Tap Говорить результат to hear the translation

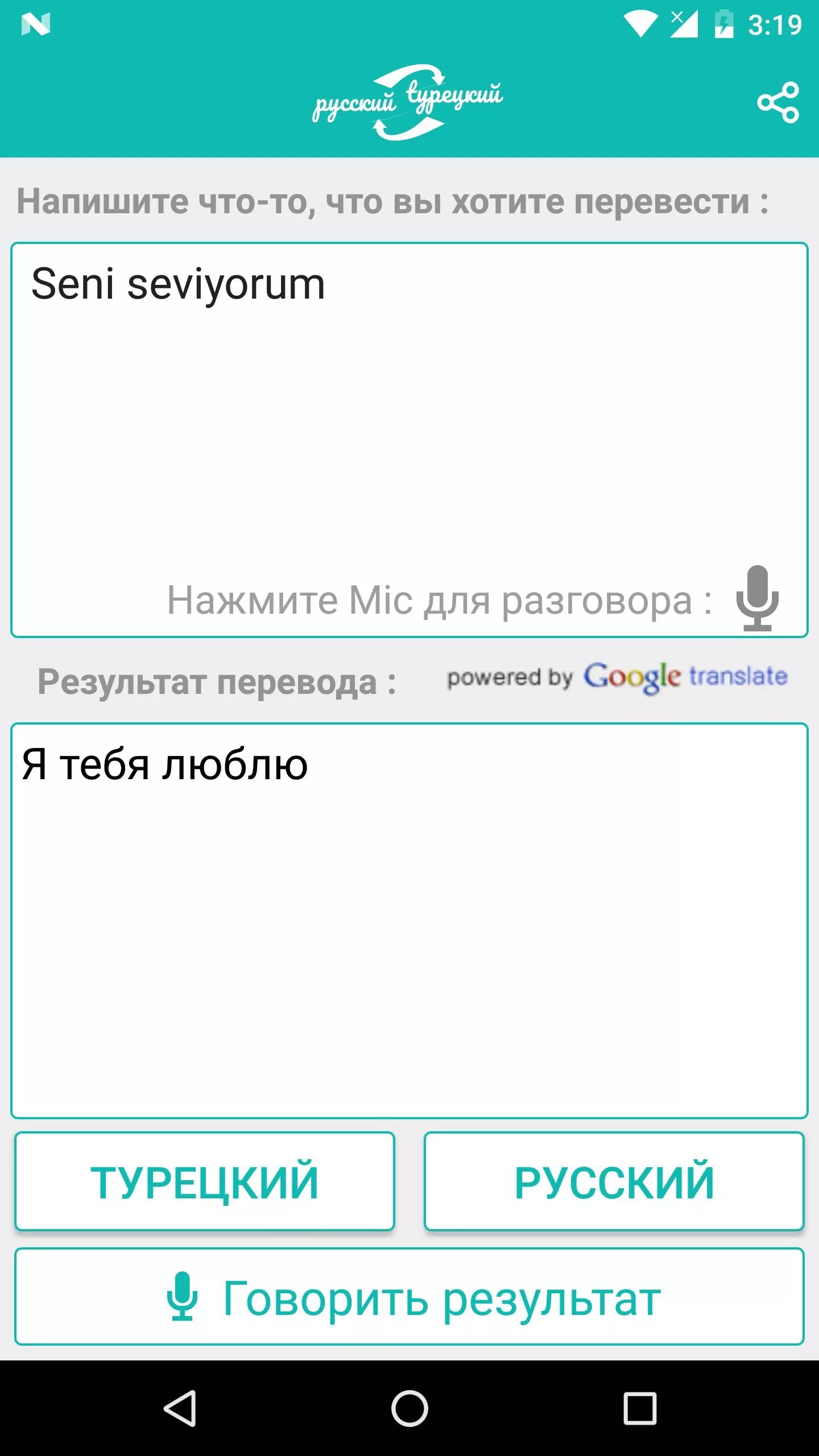tap(409, 1297)
